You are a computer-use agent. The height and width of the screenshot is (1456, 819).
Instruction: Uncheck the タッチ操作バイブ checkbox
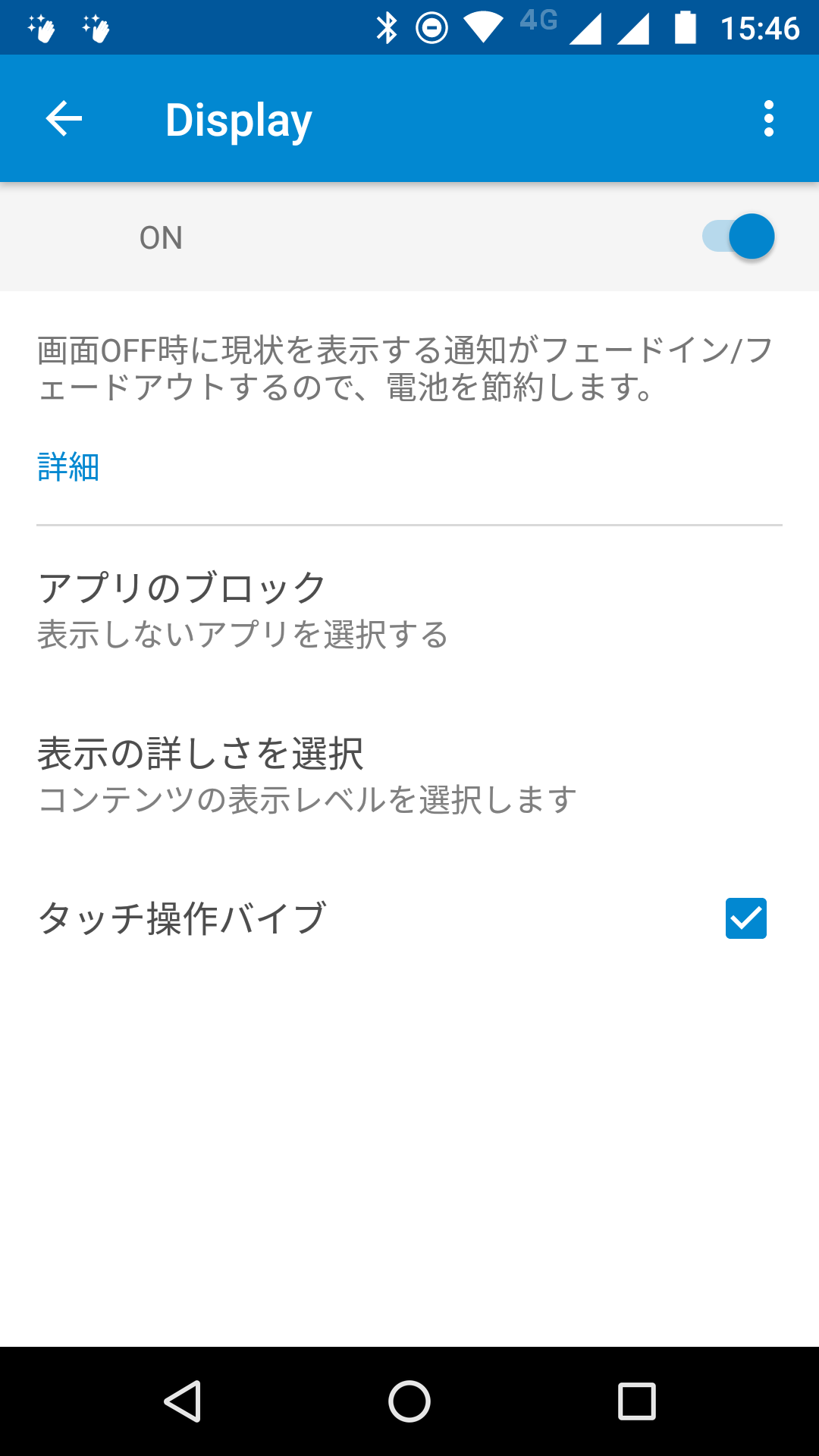(746, 918)
